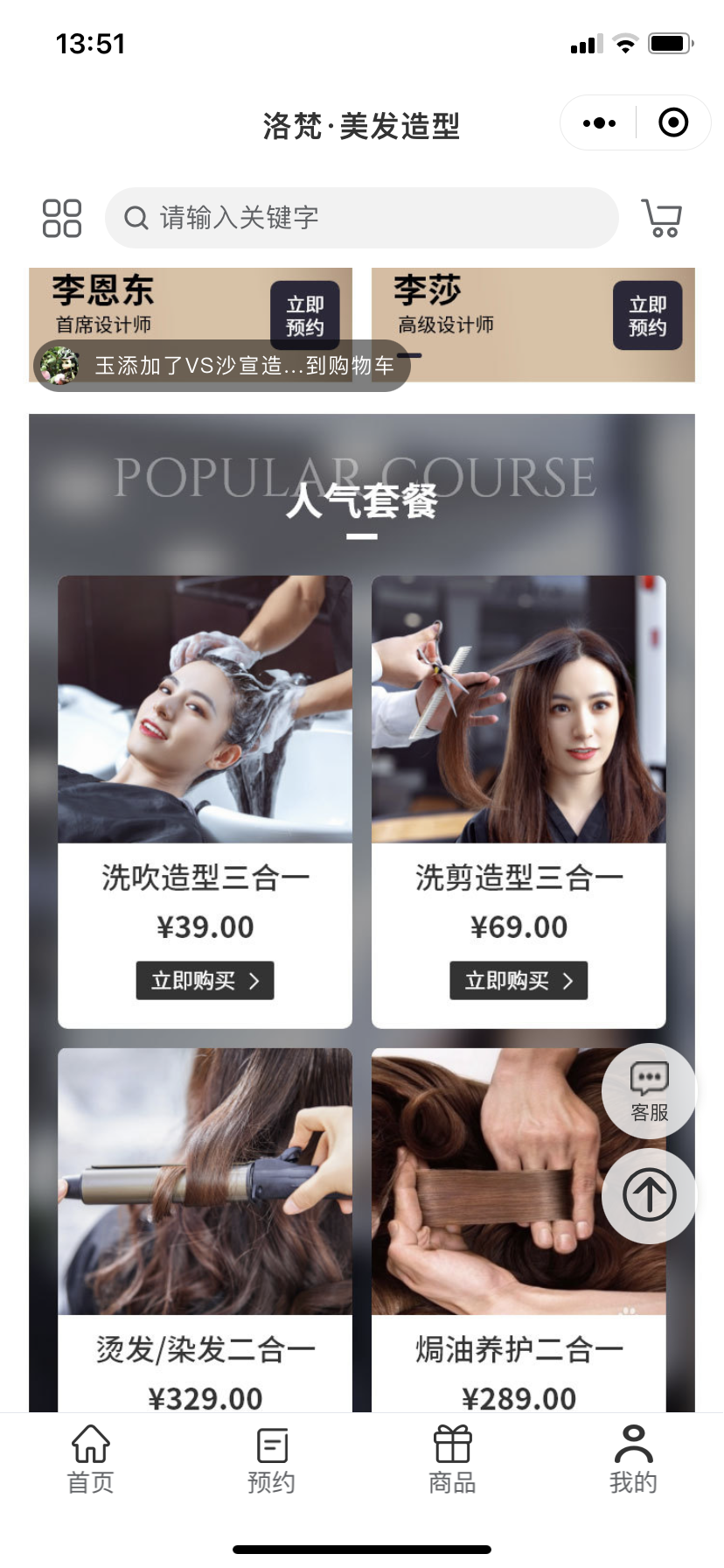Open the shopping cart
The width and height of the screenshot is (724, 1568).
pyautogui.click(x=662, y=218)
